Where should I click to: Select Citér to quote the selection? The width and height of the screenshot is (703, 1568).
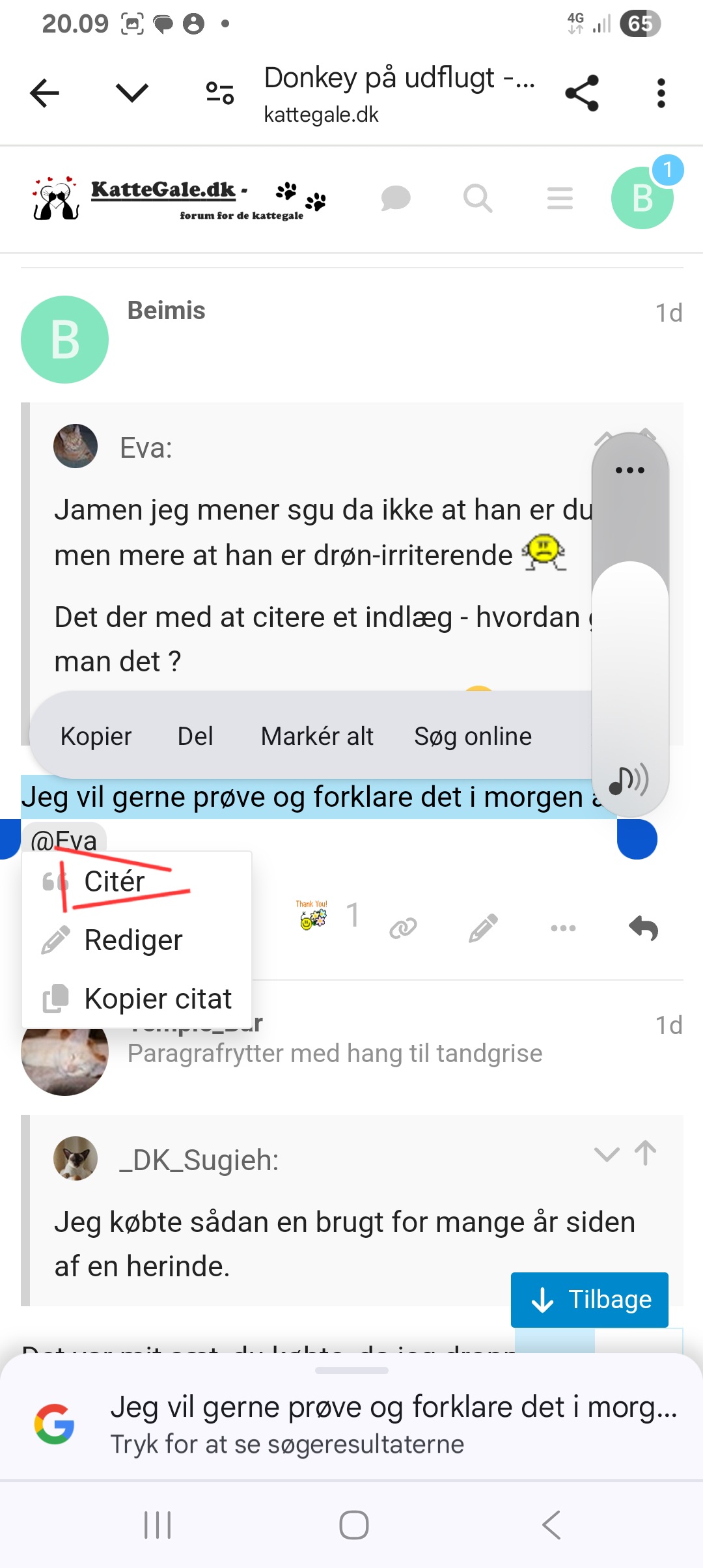click(114, 882)
